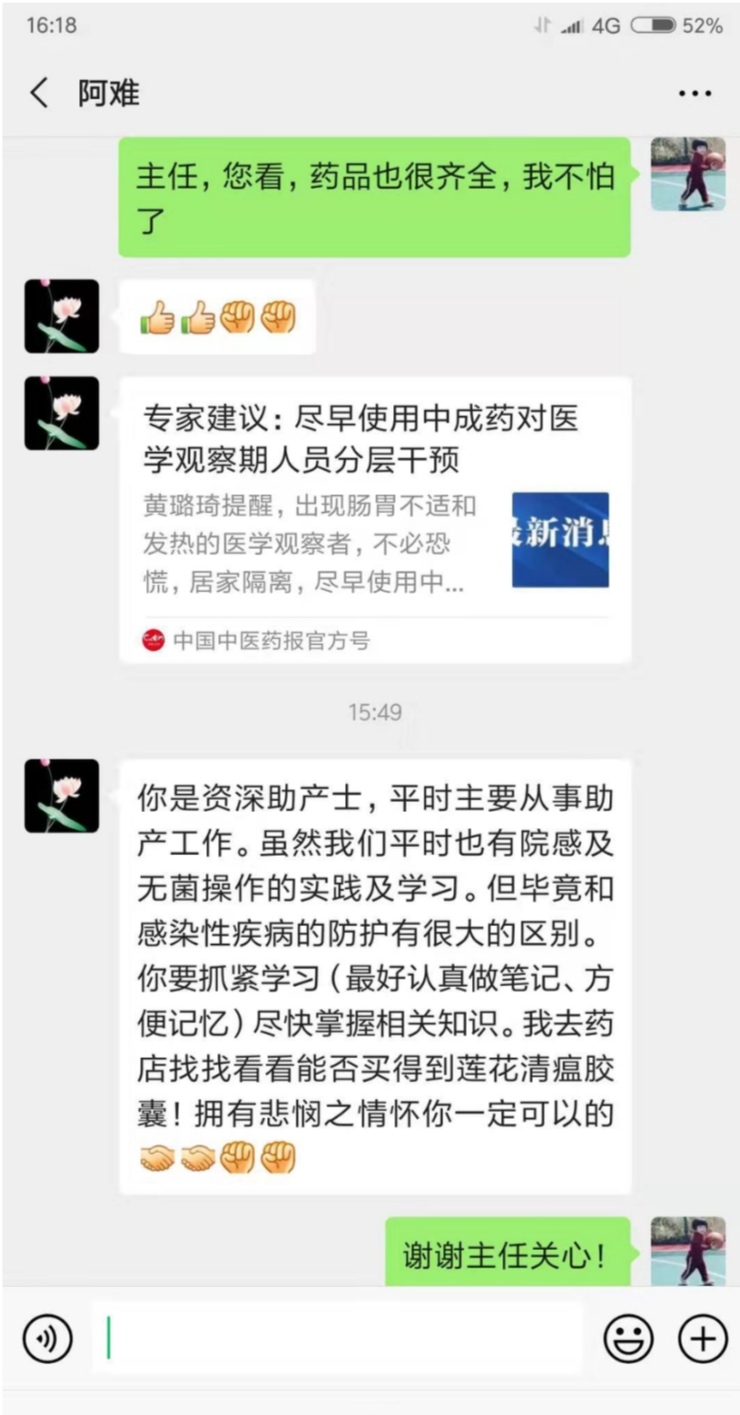
Task: Open the chat overflow menu
Action: point(694,94)
